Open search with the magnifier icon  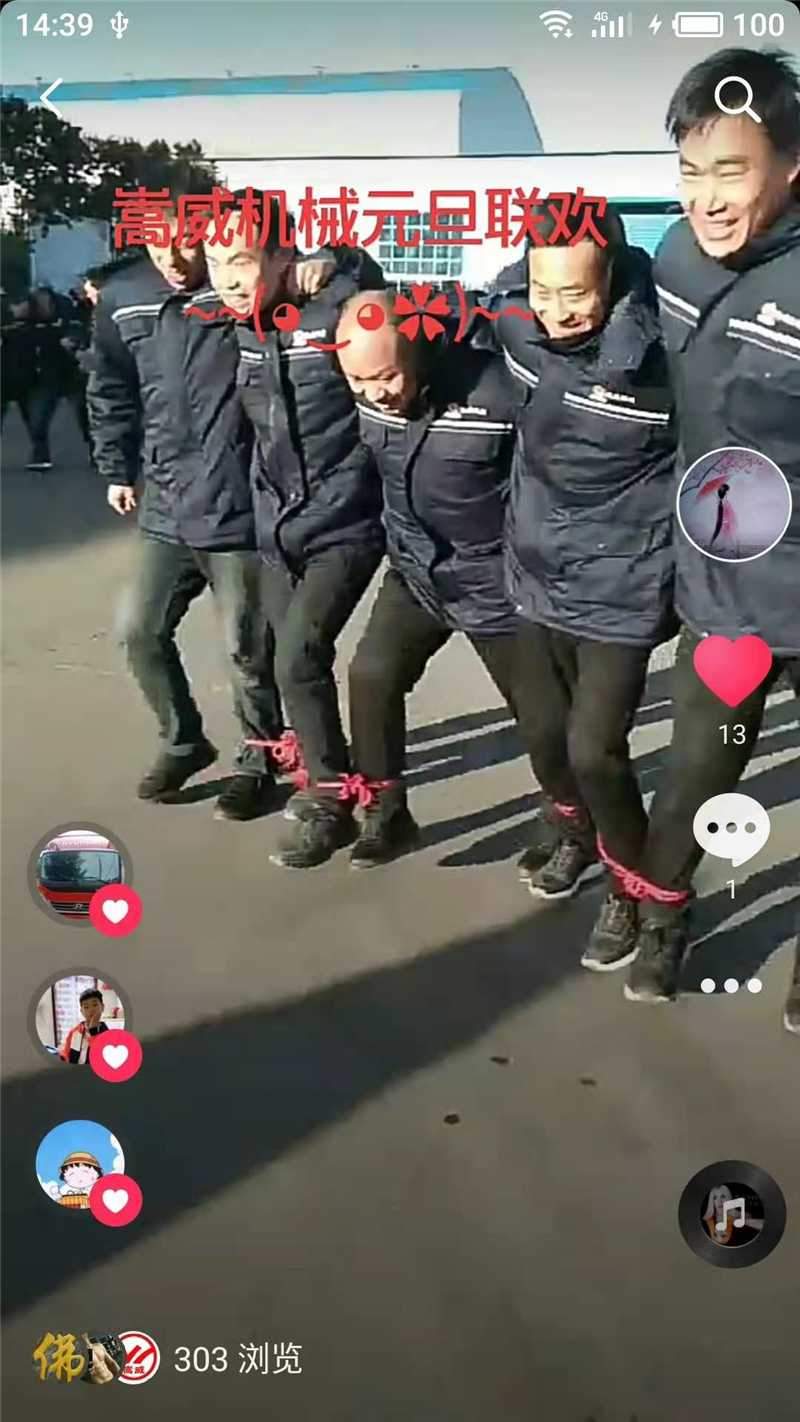pyautogui.click(x=737, y=98)
